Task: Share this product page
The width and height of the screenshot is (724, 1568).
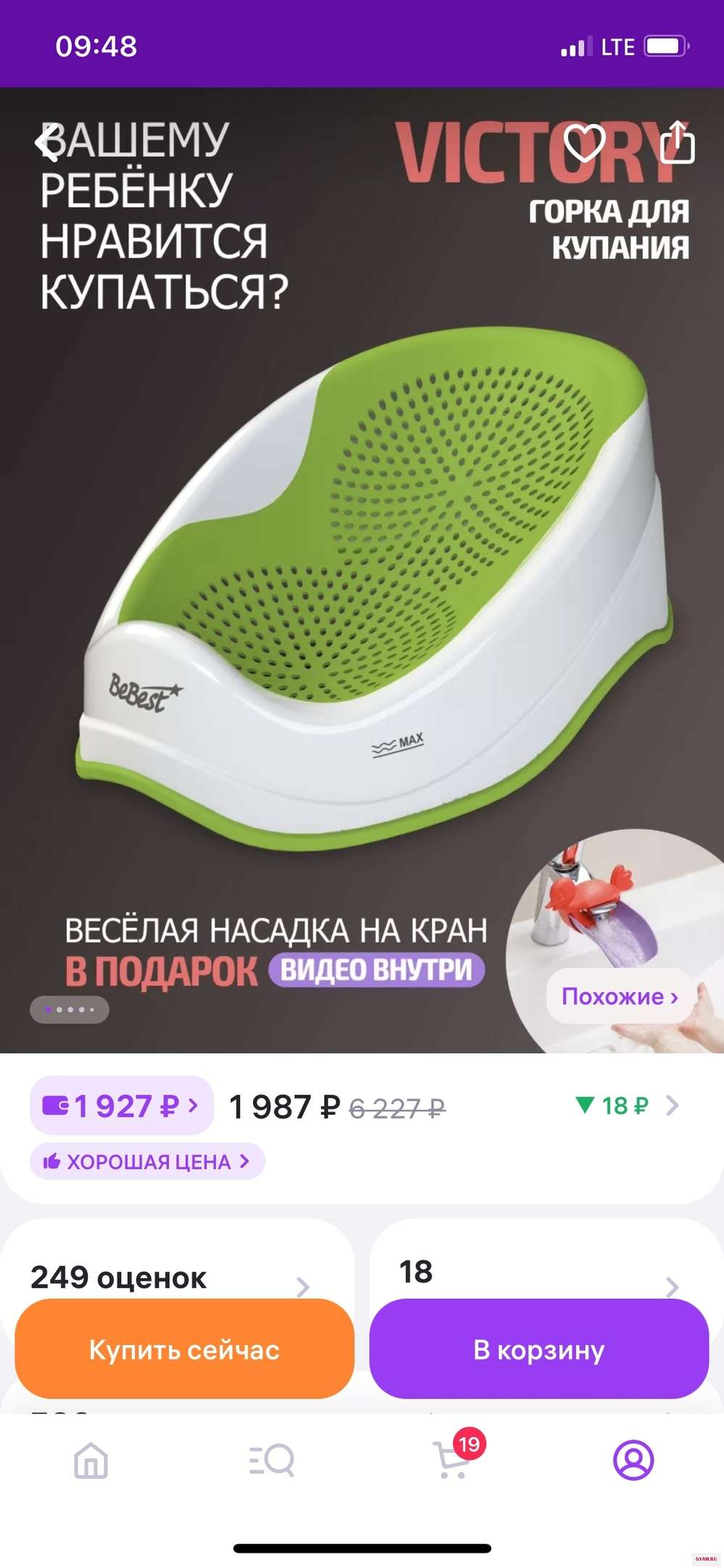Action: [678, 142]
